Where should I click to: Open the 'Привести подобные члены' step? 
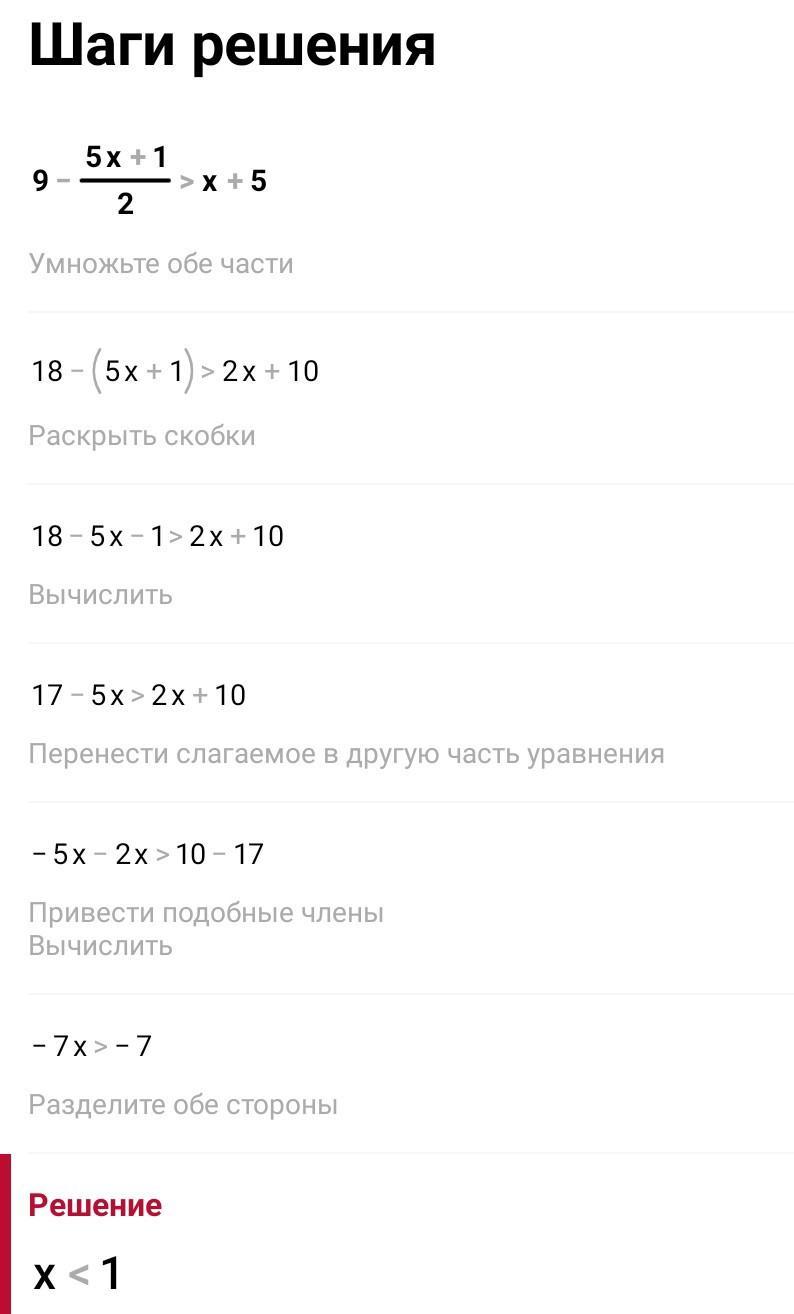(x=206, y=913)
